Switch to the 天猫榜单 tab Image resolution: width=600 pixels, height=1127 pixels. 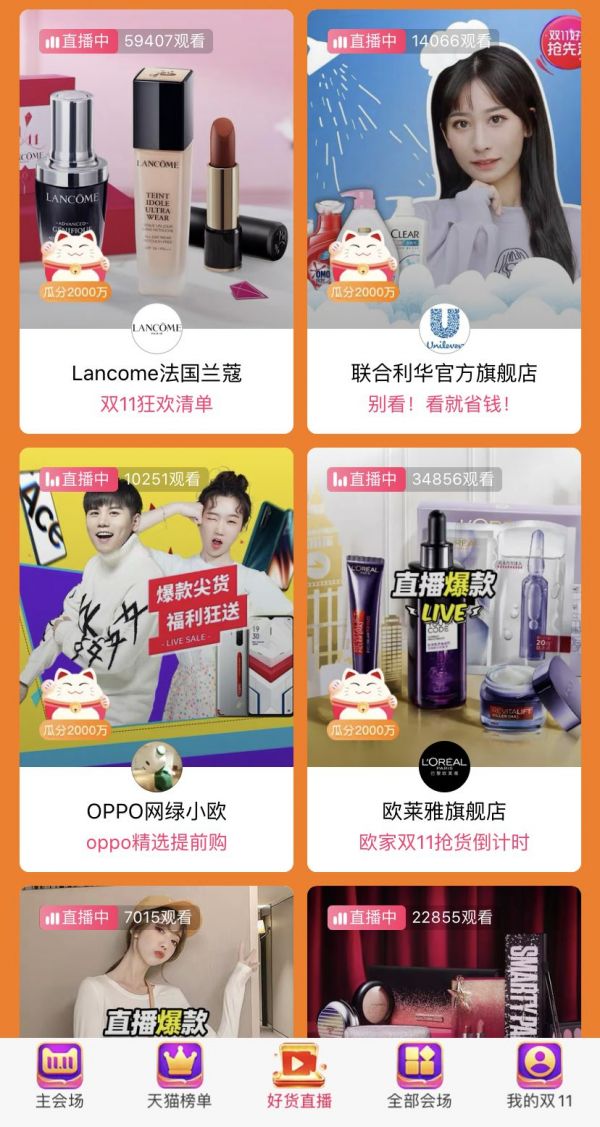(179, 1076)
